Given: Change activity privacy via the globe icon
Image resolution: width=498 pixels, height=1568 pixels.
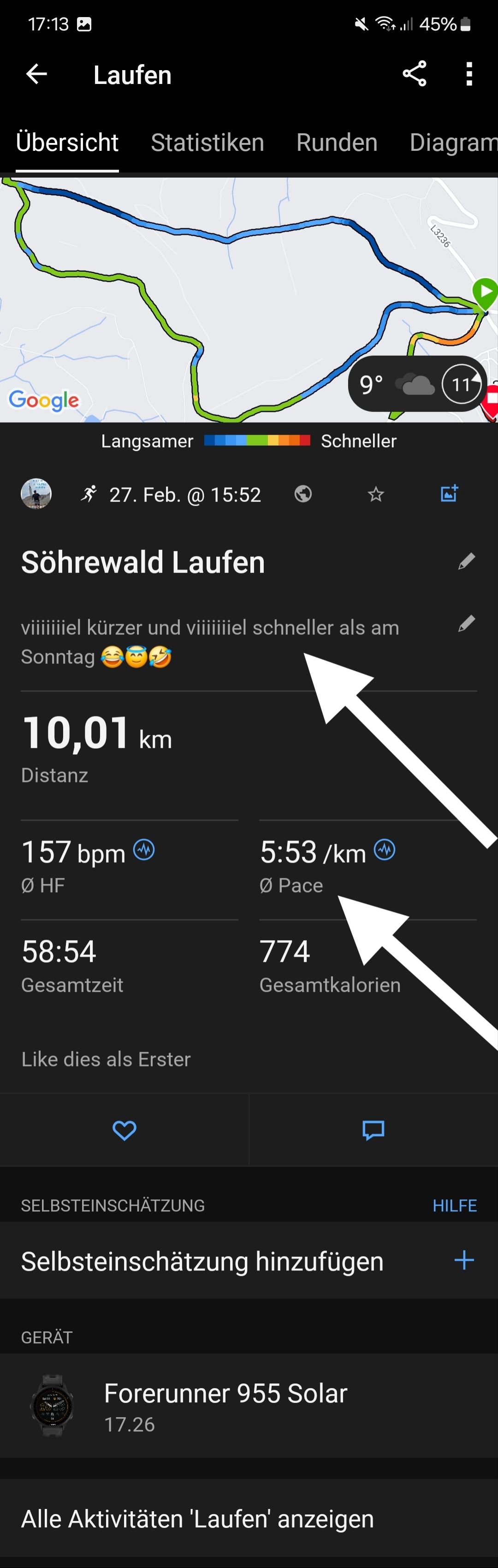Looking at the screenshot, I should tap(303, 494).
